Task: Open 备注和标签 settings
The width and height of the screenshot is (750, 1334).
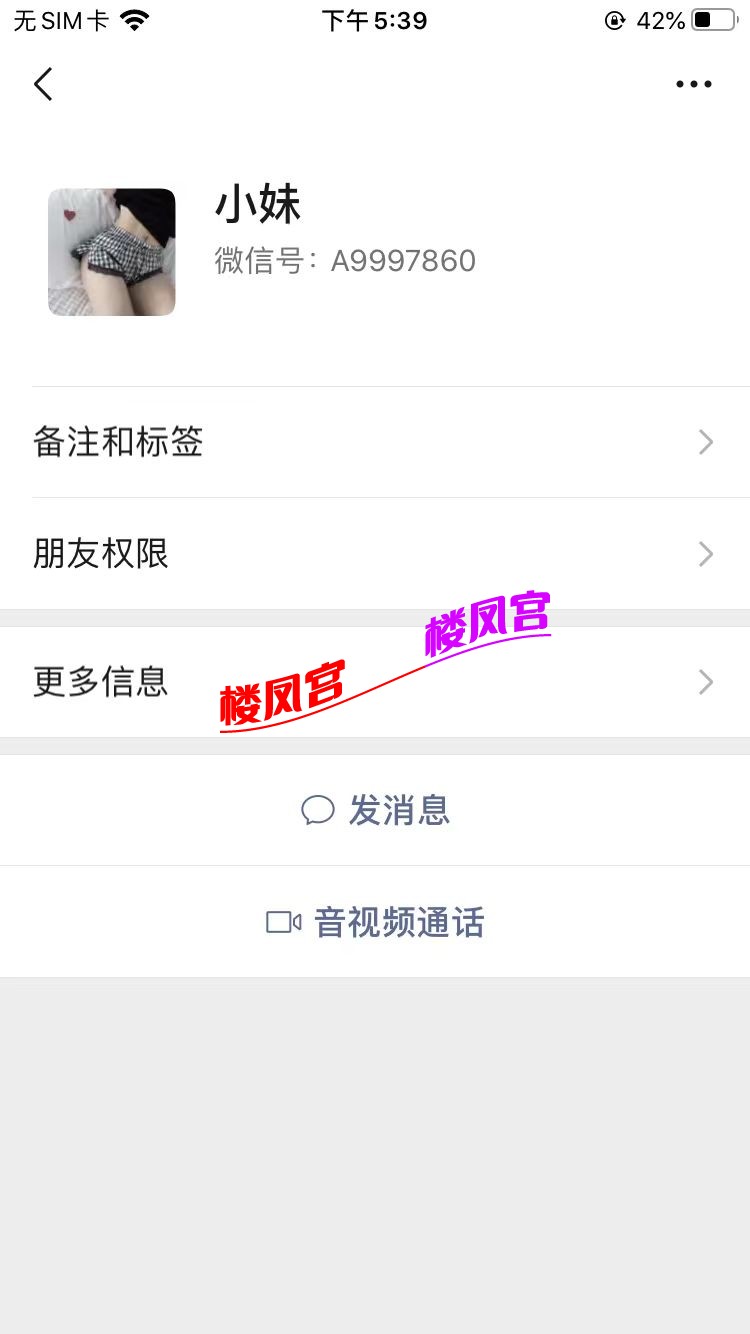Action: tap(375, 442)
